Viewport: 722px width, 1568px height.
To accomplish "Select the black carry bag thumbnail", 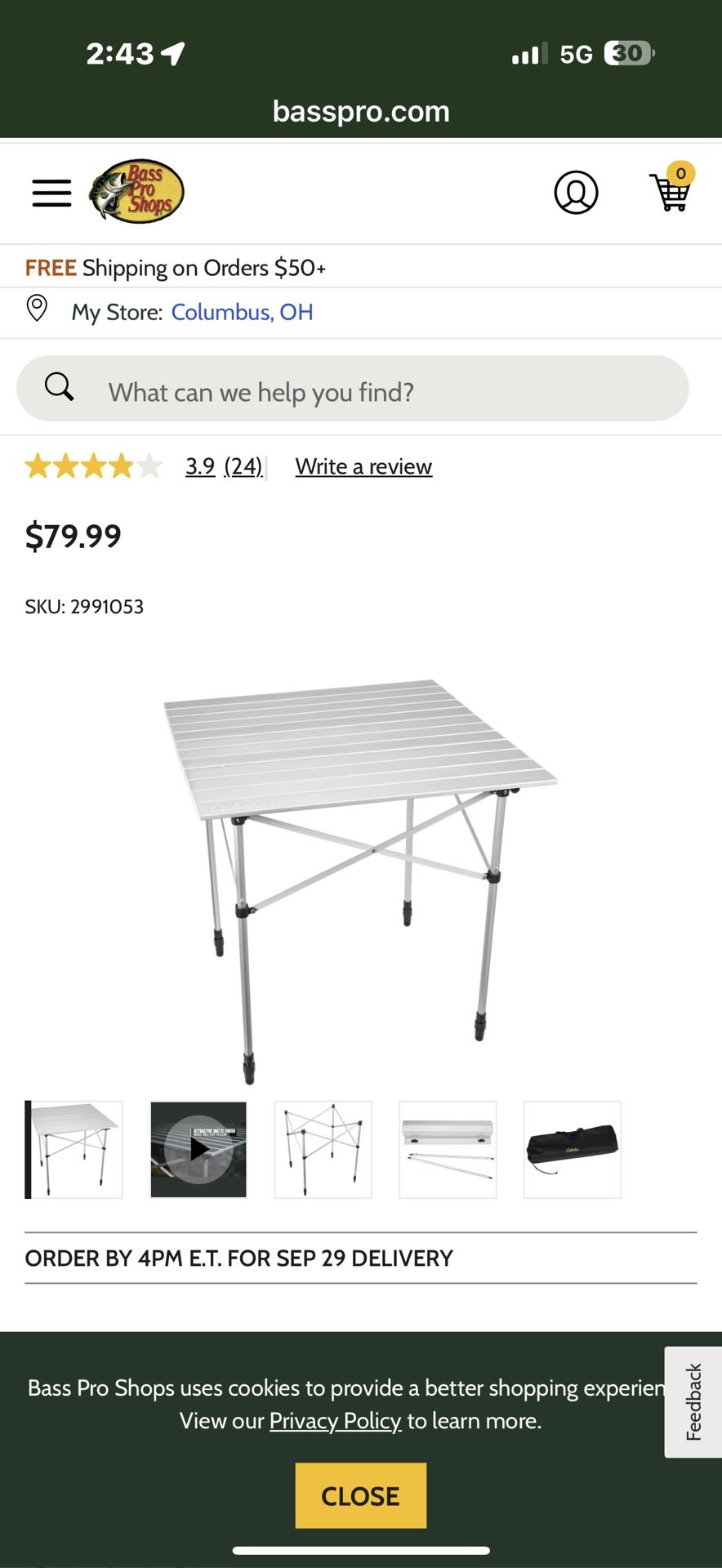I will (x=572, y=1149).
